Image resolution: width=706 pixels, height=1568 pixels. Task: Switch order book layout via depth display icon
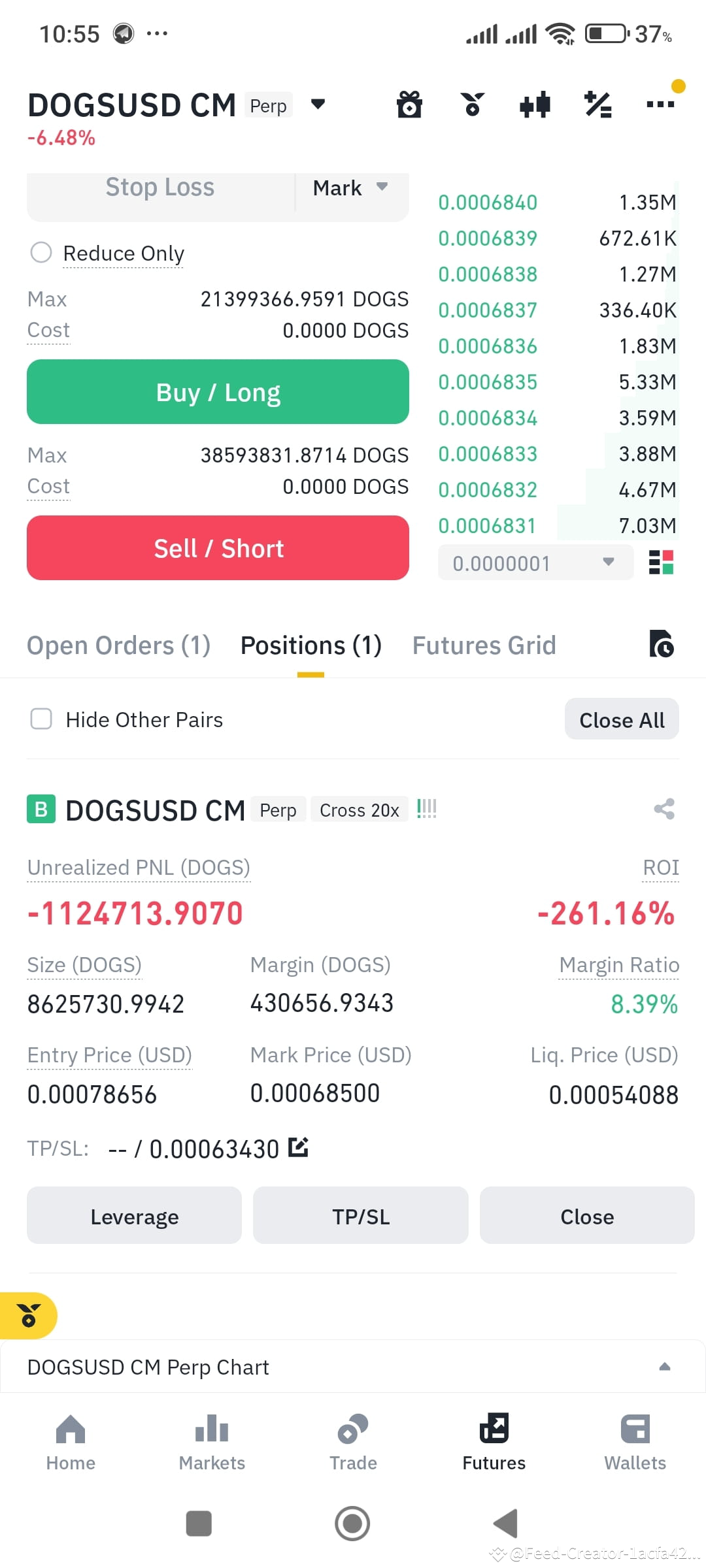[662, 562]
